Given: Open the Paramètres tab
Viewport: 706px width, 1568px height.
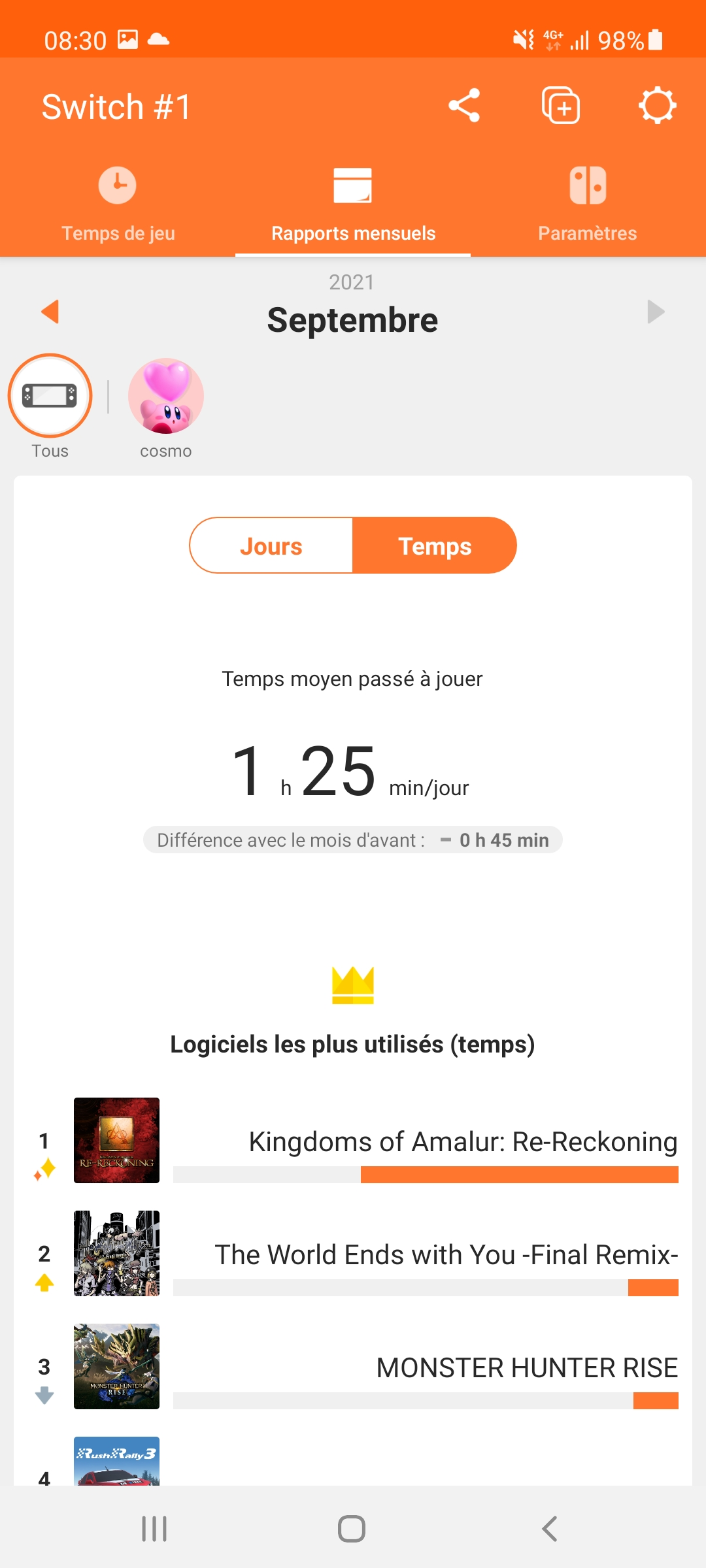Looking at the screenshot, I should [588, 204].
